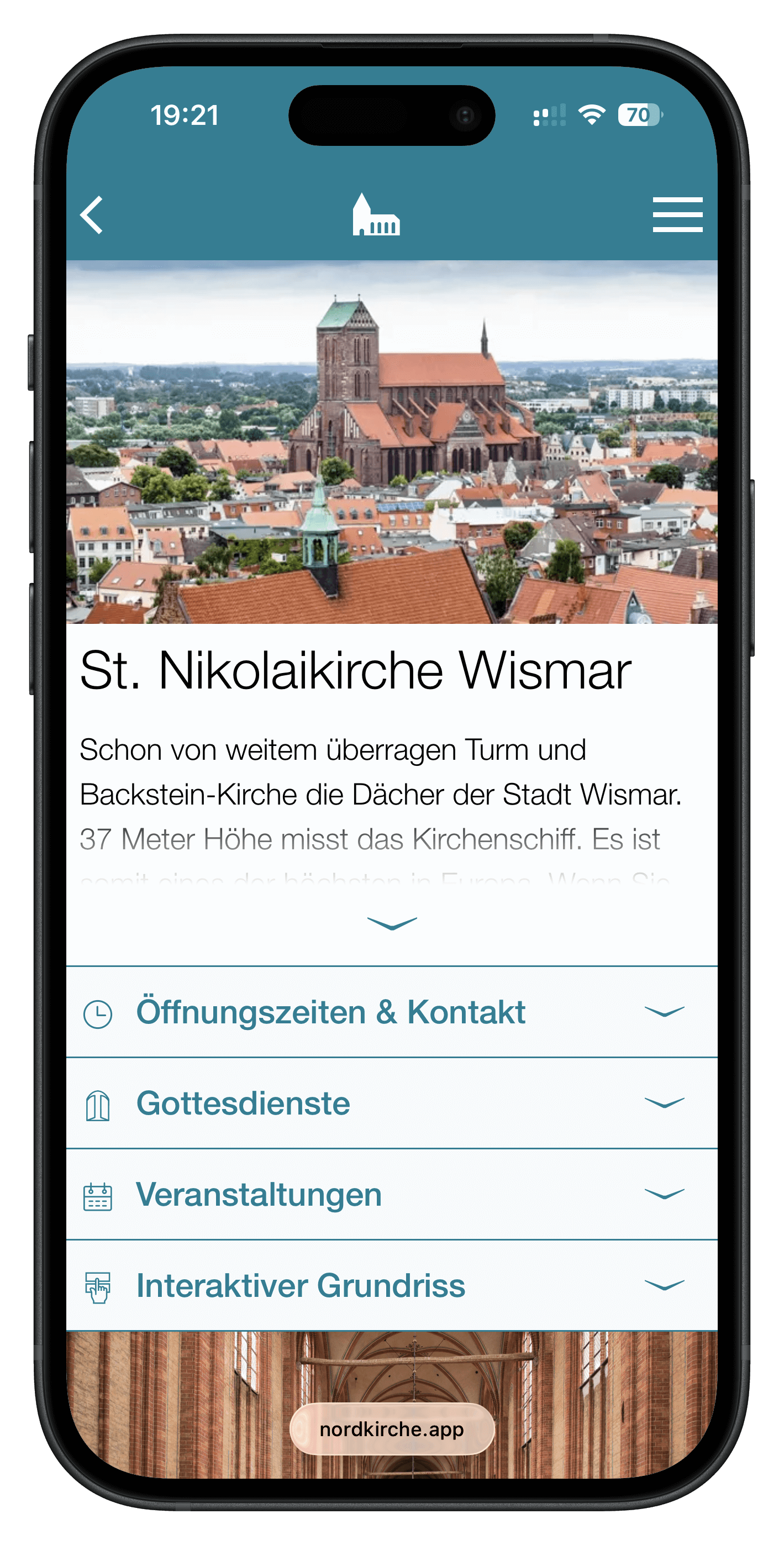Go back using the arrow
Image resolution: width=784 pixels, height=1545 pixels.
pyautogui.click(x=92, y=215)
